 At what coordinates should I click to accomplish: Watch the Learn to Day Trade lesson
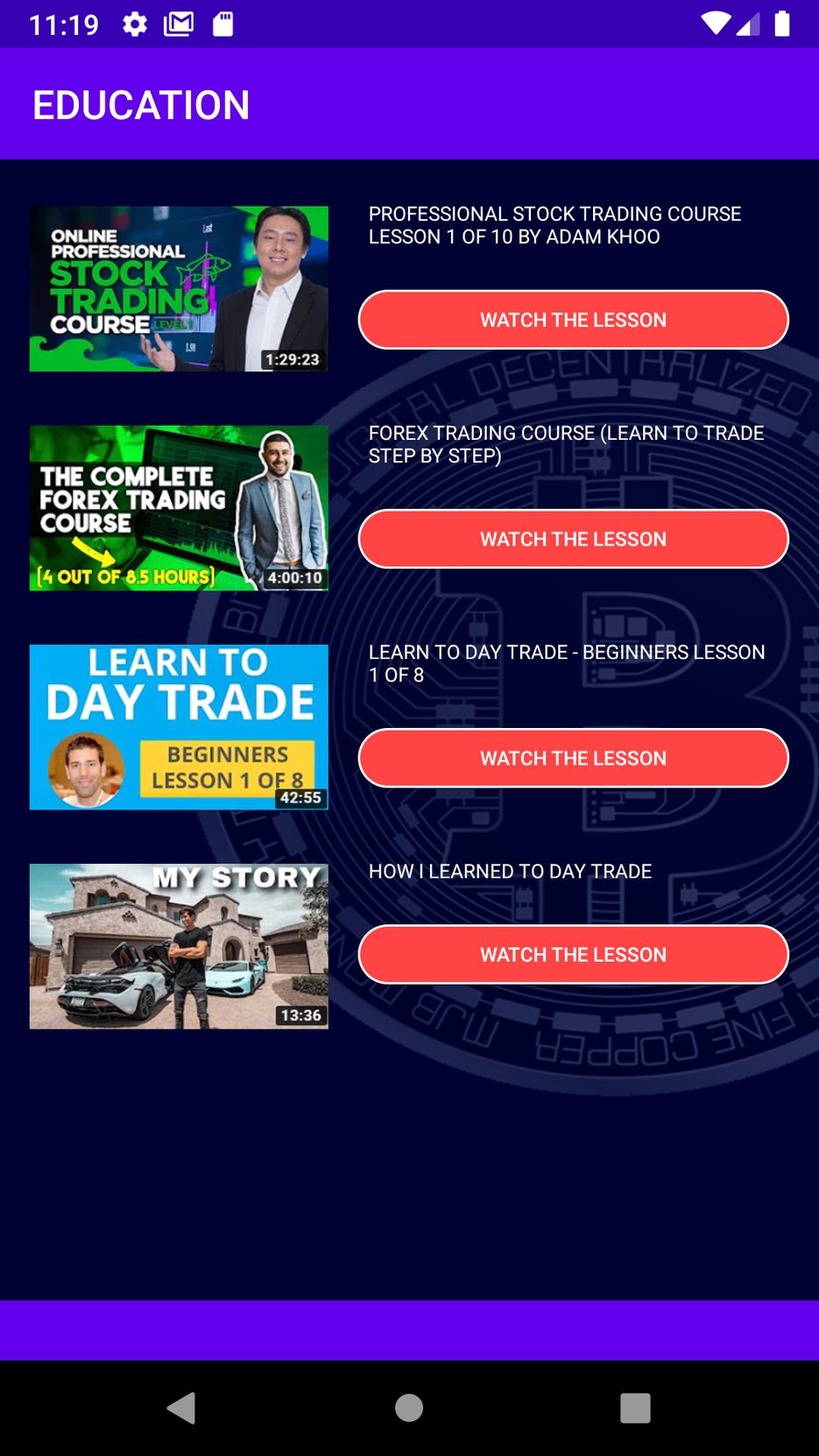point(573,758)
